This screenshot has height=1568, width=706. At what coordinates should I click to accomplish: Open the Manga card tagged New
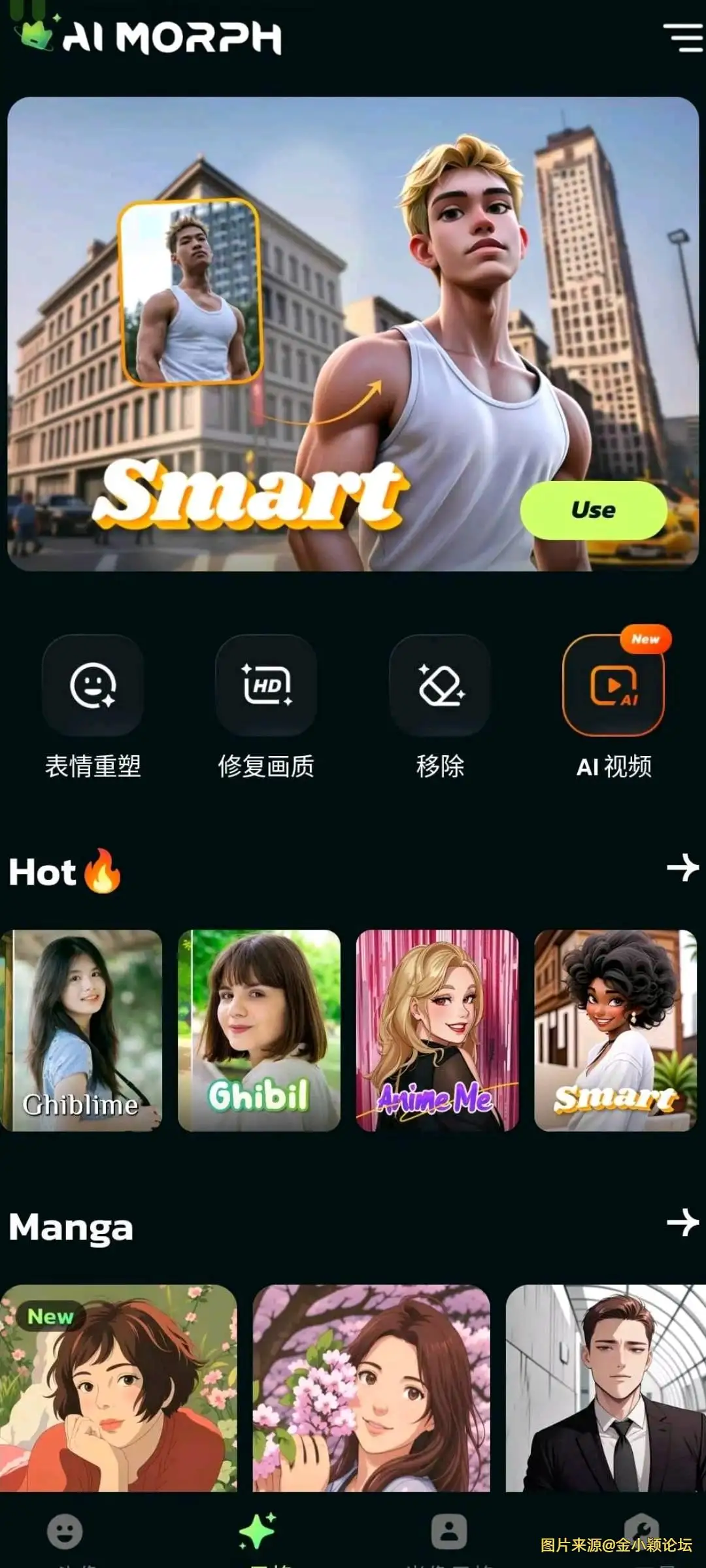point(118,1388)
